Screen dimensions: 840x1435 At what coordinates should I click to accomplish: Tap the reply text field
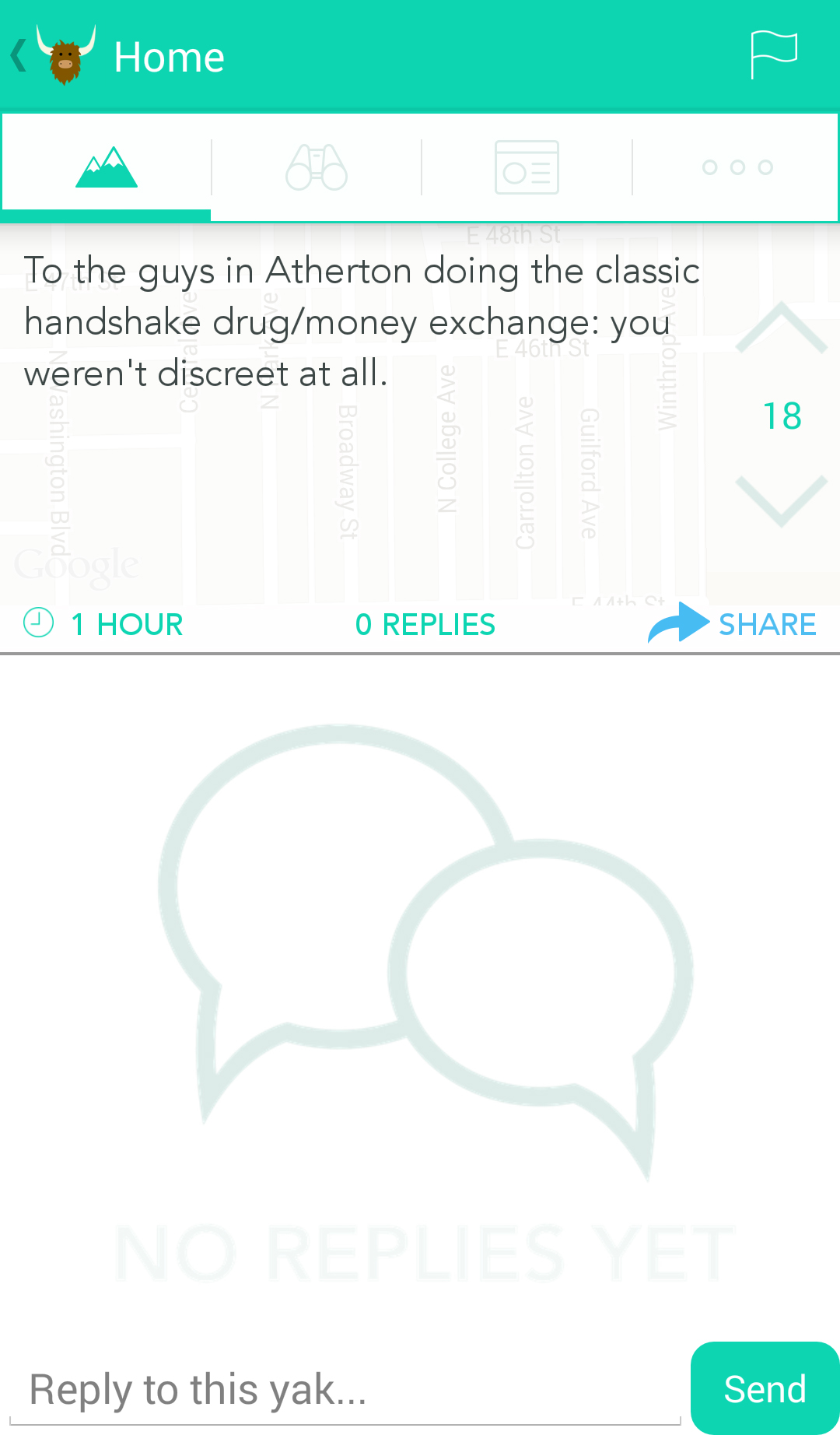pyautogui.click(x=342, y=1390)
